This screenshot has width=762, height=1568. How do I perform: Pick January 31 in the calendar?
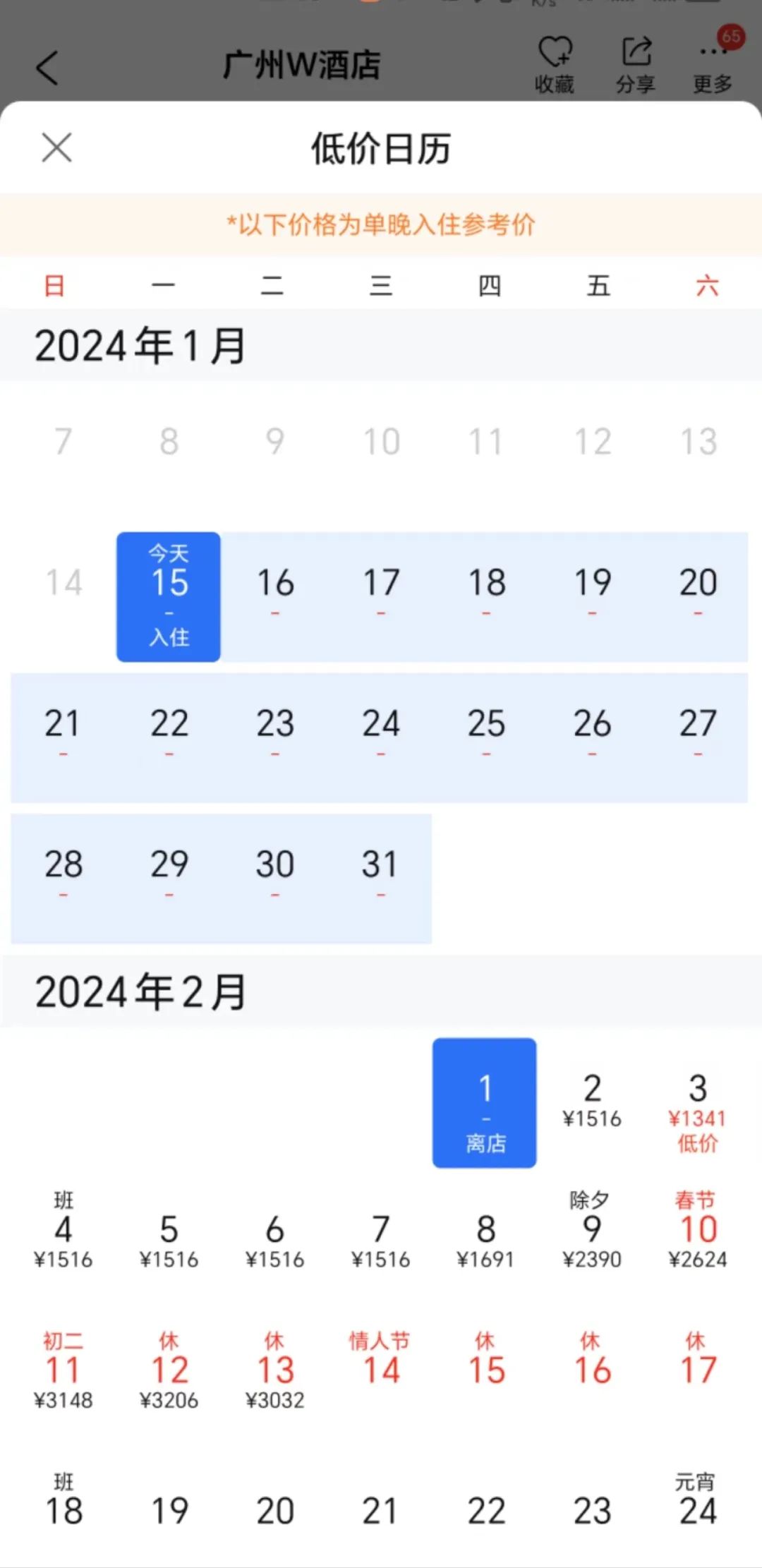(380, 878)
